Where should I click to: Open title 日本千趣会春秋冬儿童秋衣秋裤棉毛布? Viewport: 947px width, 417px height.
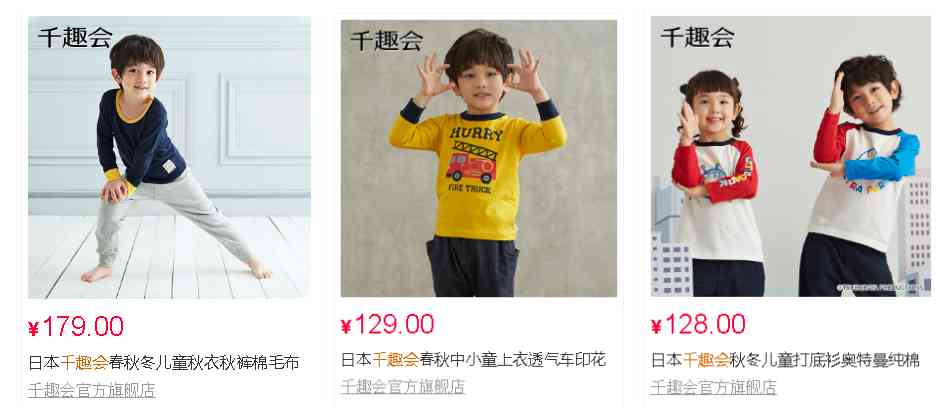point(163,362)
